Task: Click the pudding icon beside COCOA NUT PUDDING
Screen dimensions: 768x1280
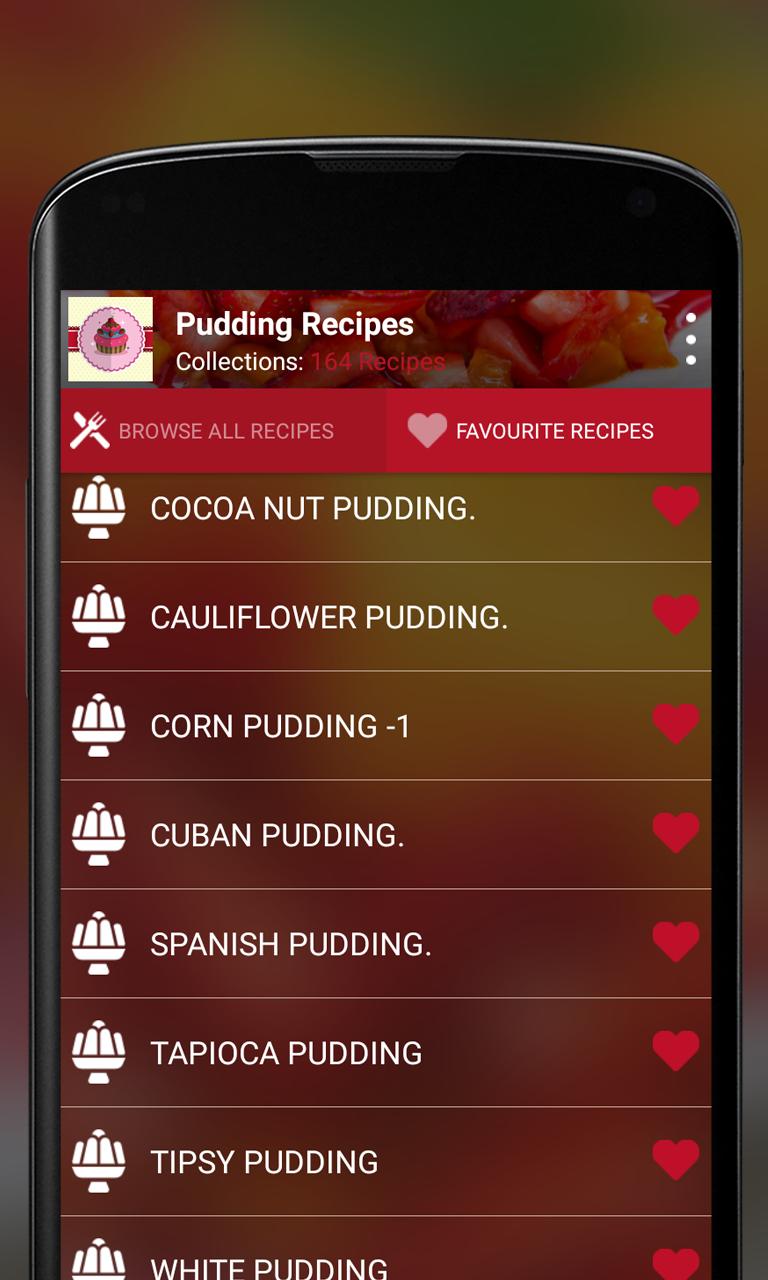Action: point(99,510)
